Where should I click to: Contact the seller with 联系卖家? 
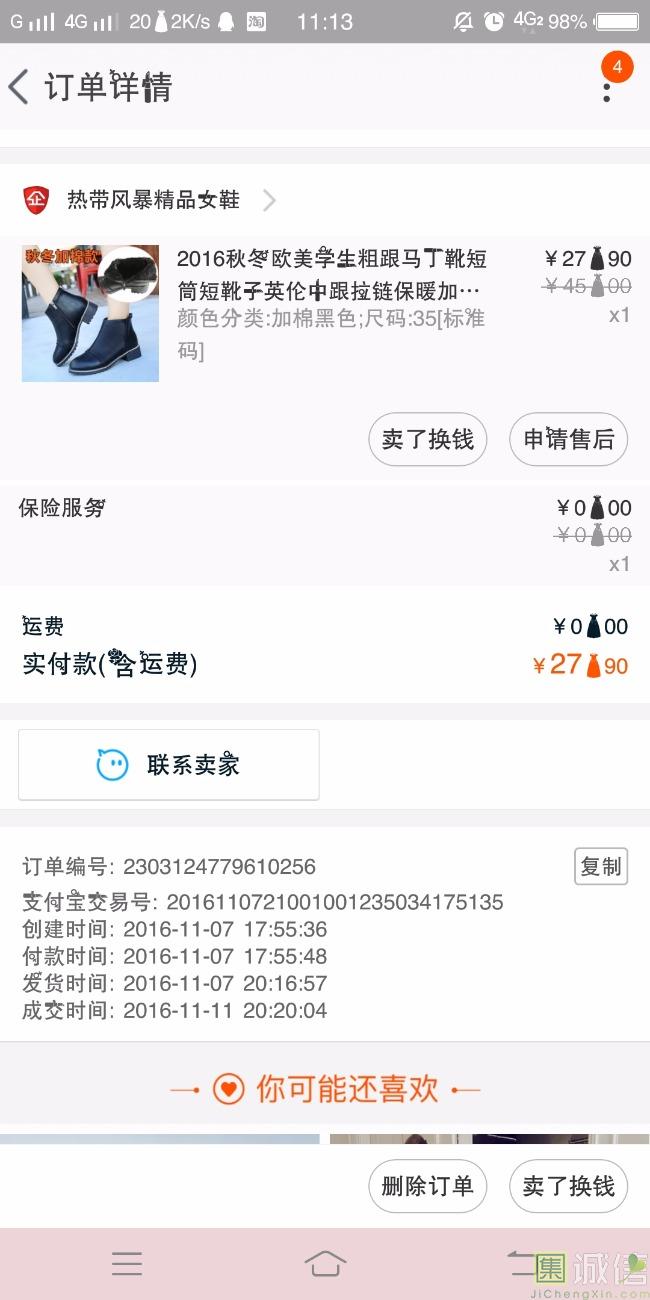[x=169, y=765]
